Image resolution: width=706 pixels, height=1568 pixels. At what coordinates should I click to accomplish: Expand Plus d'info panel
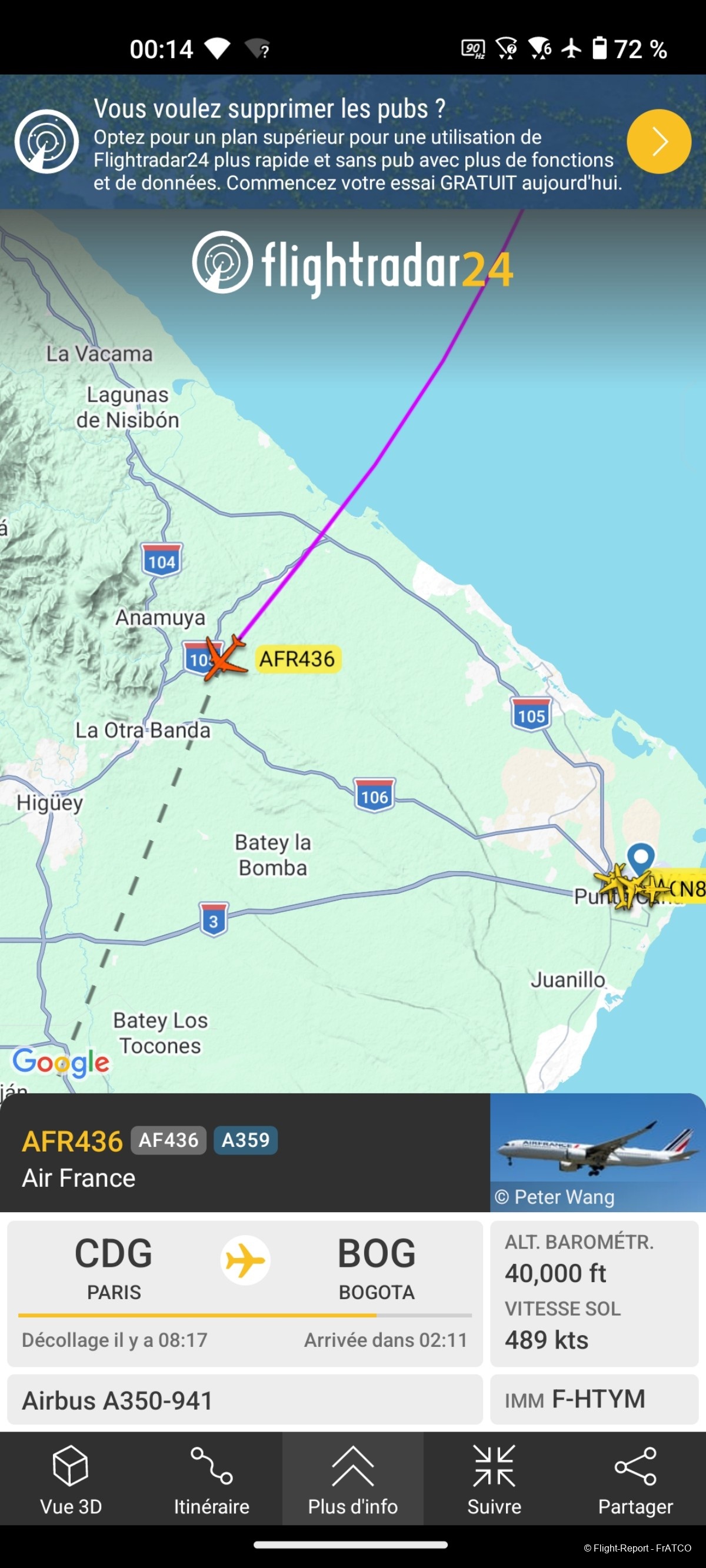tap(352, 1480)
